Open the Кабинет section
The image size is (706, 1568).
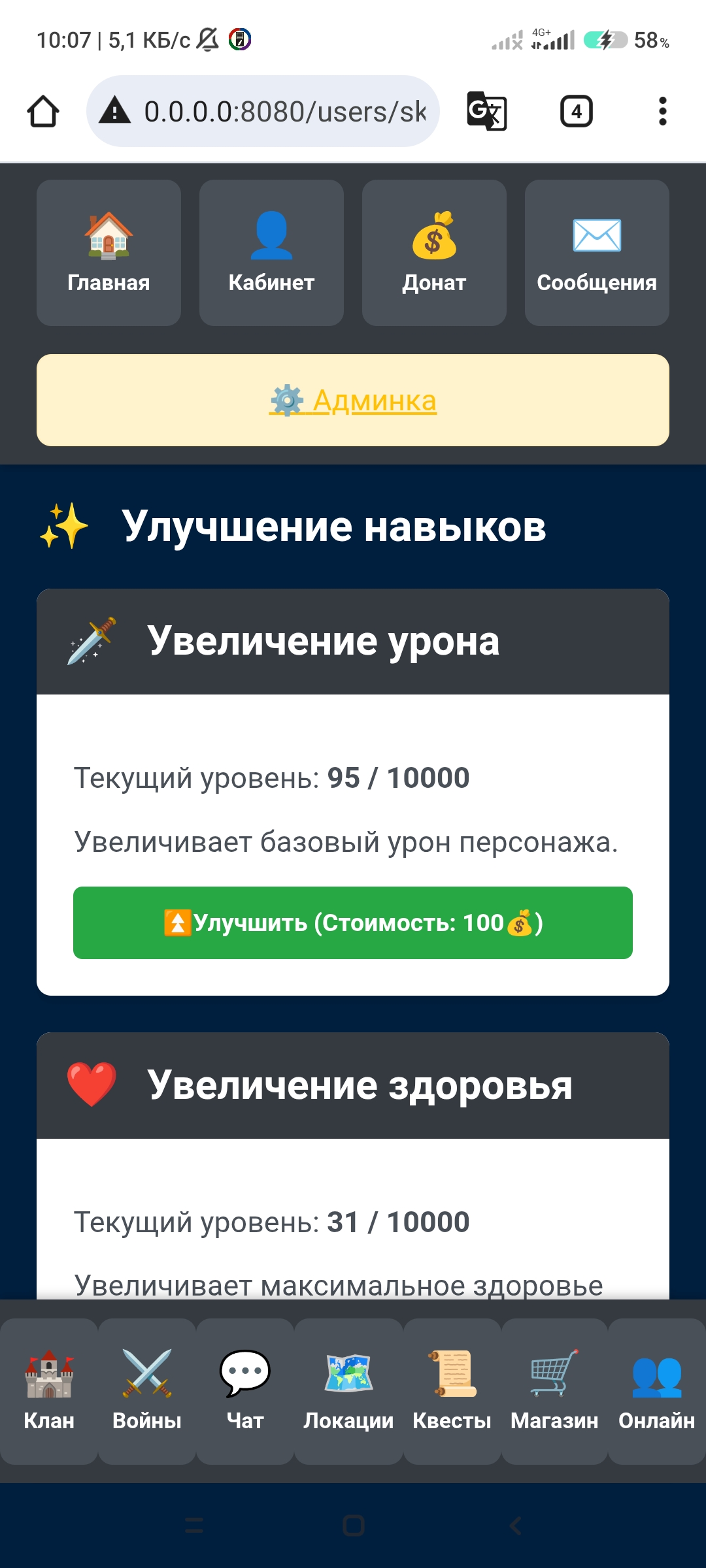click(271, 253)
